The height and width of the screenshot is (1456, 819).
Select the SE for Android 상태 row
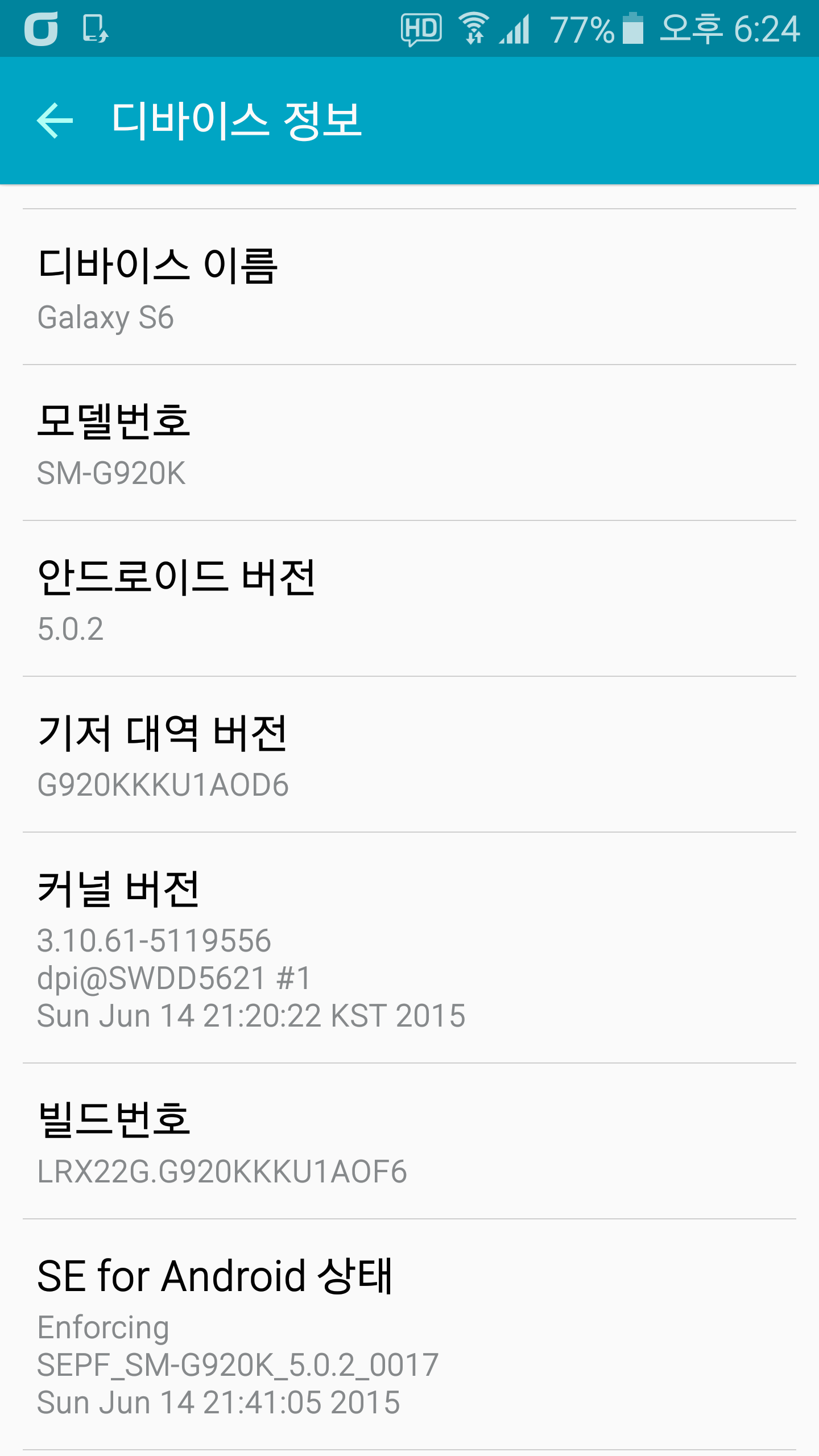click(409, 1335)
